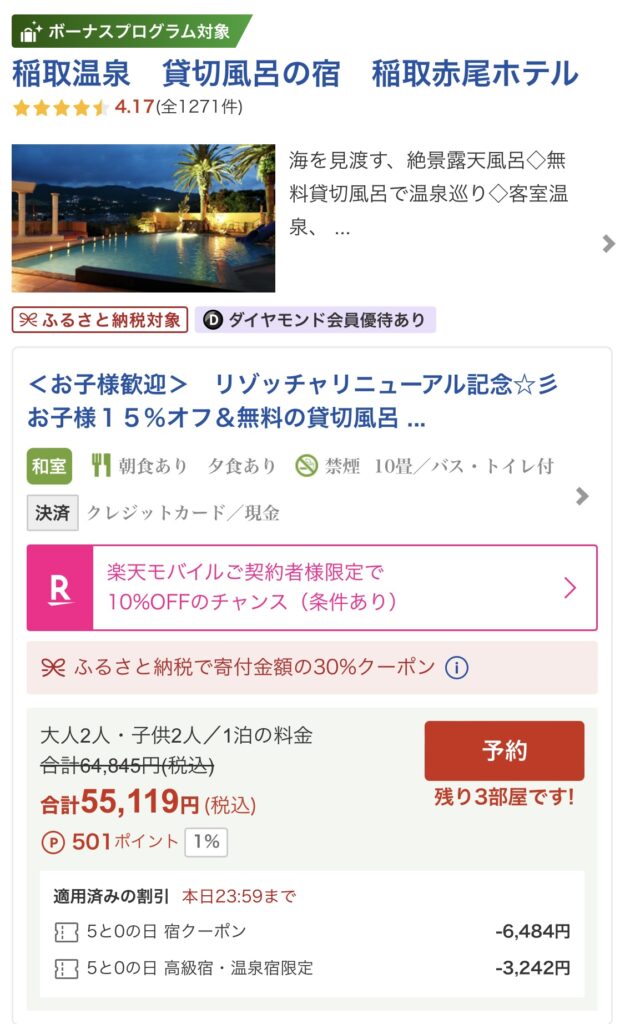Show info about ふるさと納税 30% coupon
Image resolution: width=625 pixels, height=1024 pixels.
(457, 667)
